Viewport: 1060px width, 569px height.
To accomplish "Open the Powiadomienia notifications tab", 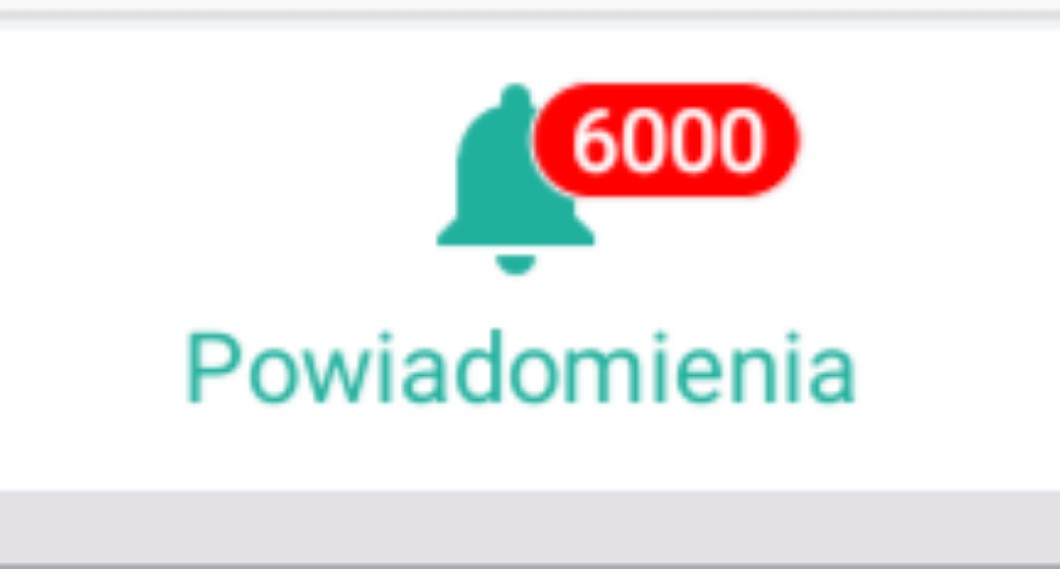I will [x=521, y=257].
